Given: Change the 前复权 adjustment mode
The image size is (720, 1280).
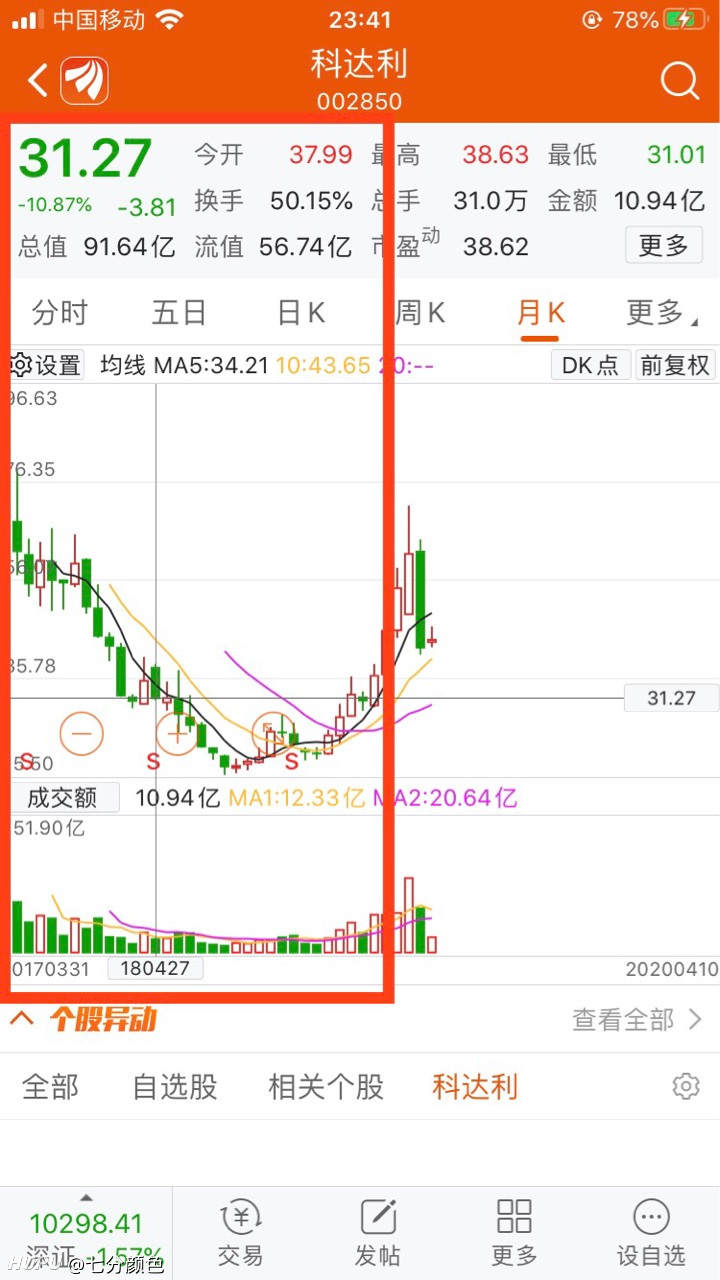Looking at the screenshot, I should (x=675, y=365).
